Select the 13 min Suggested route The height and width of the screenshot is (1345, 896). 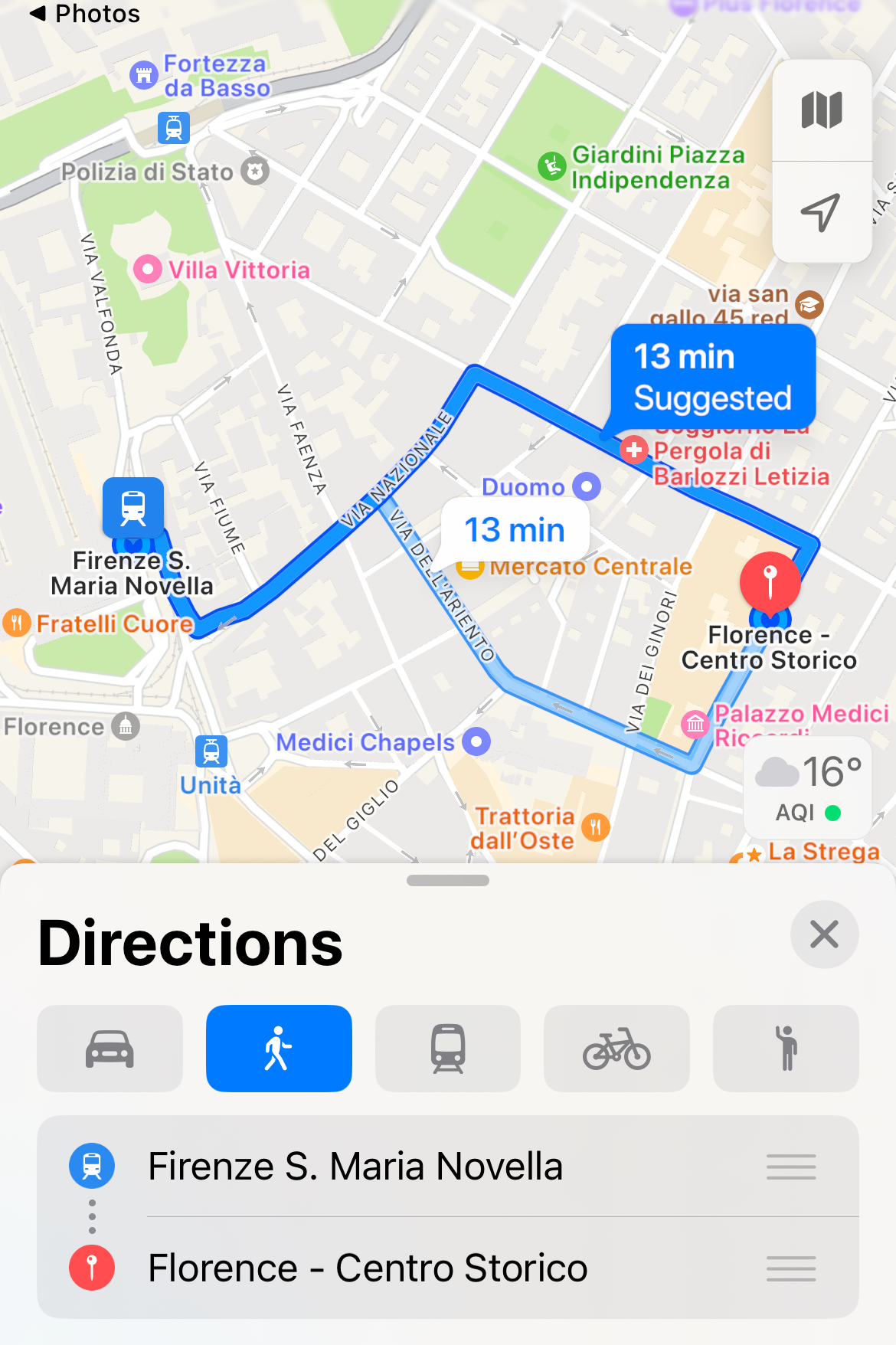[712, 377]
